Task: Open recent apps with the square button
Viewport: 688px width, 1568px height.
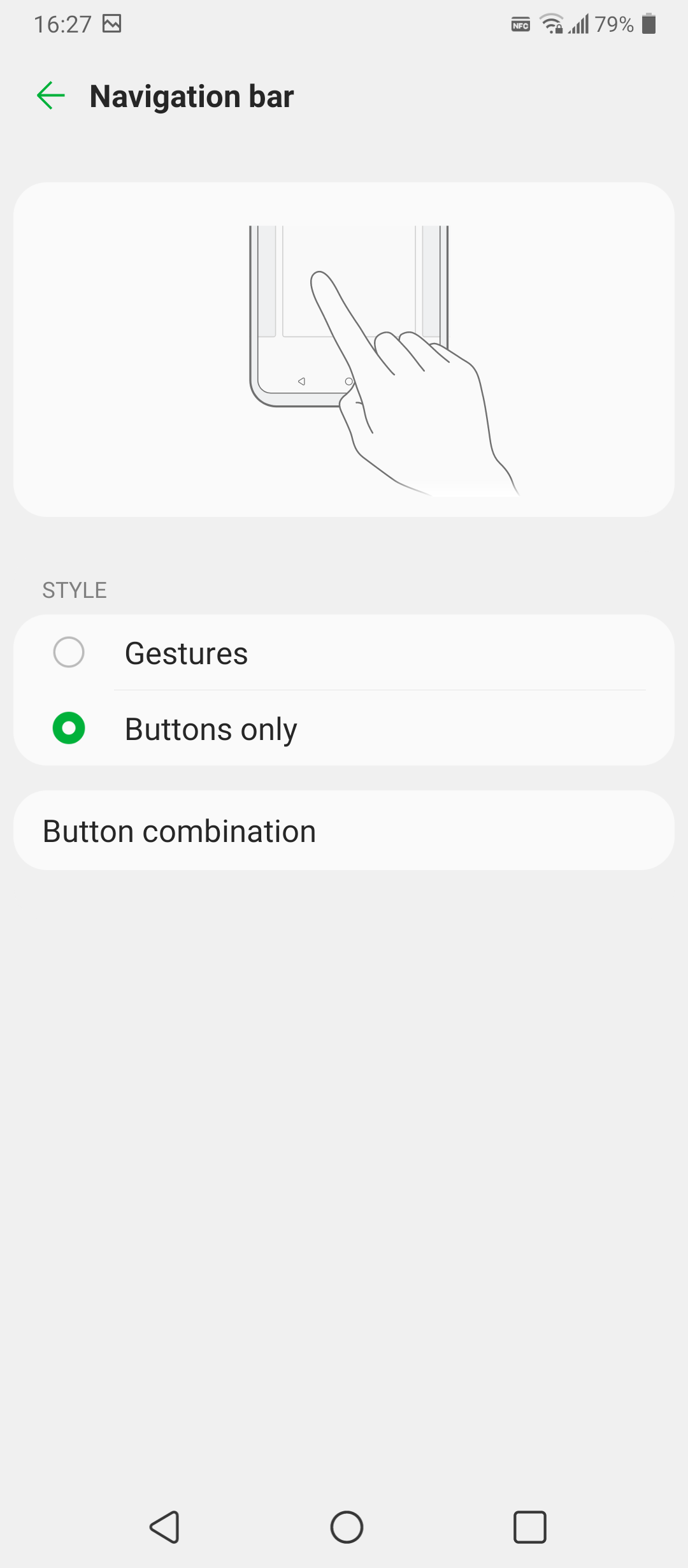Action: click(530, 1527)
